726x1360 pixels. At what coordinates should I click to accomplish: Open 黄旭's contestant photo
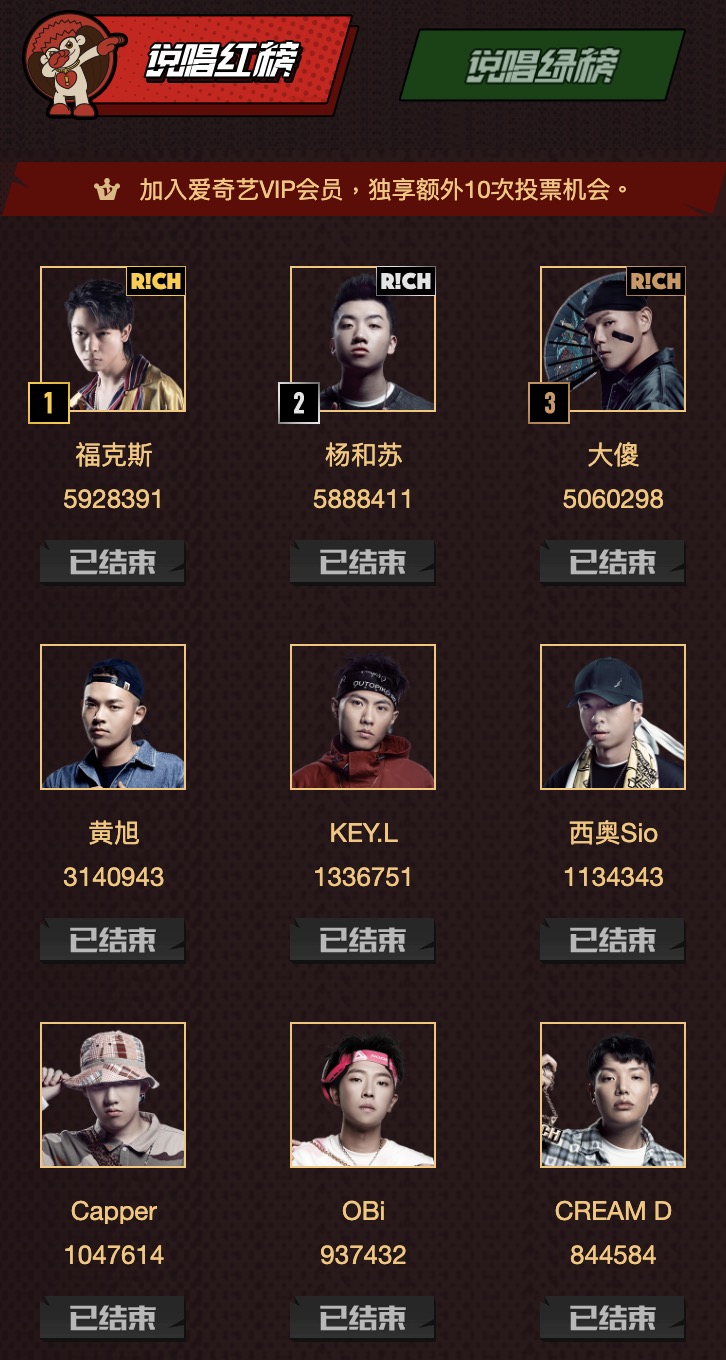tap(113, 717)
